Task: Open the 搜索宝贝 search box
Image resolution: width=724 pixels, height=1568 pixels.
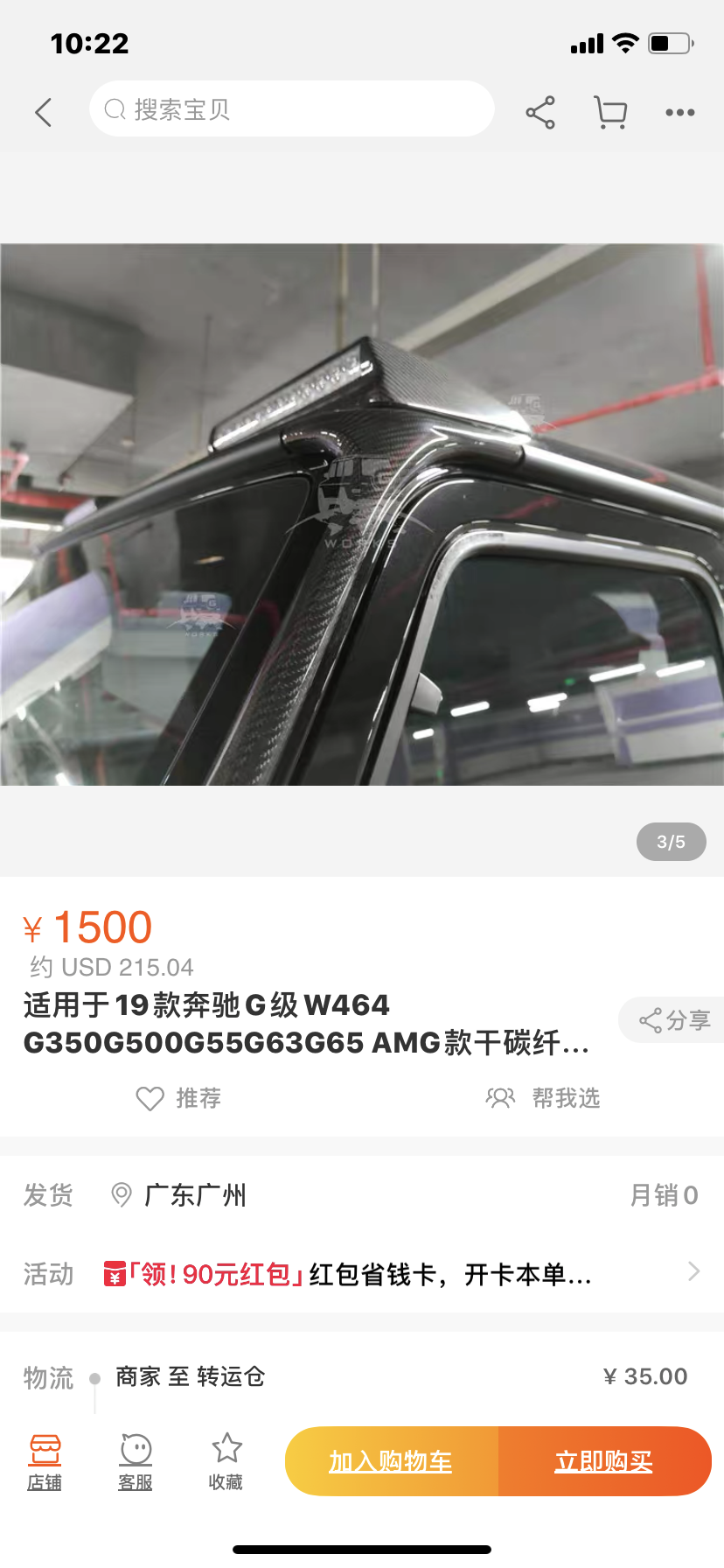Action: coord(292,108)
